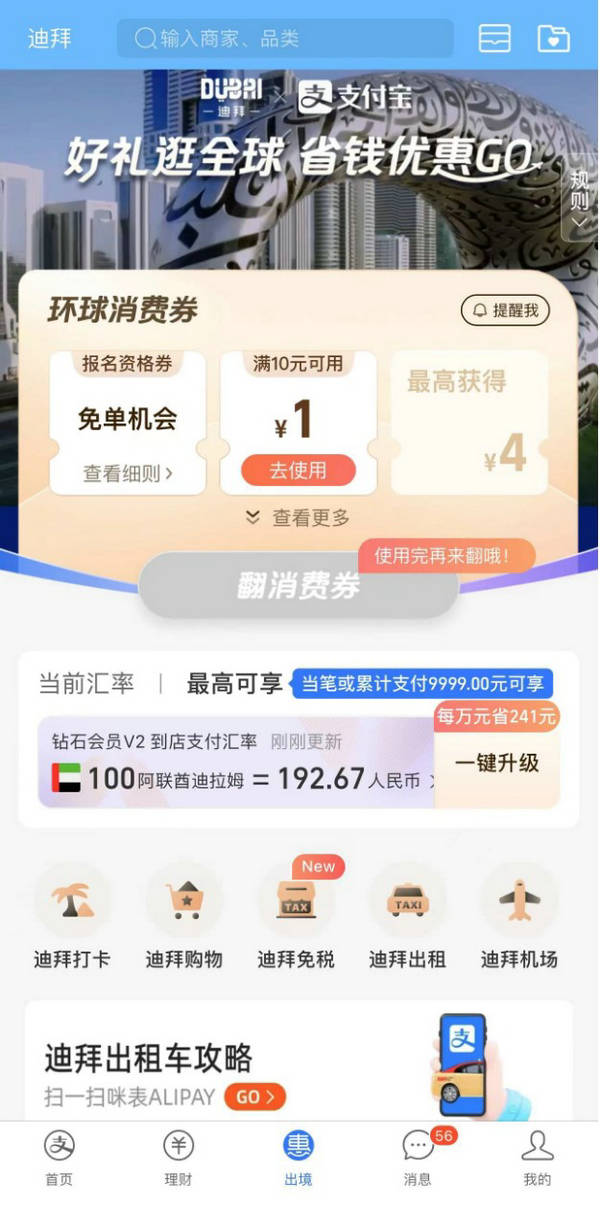
Task: Tap 一键升级 to upgrade membership
Action: (497, 763)
